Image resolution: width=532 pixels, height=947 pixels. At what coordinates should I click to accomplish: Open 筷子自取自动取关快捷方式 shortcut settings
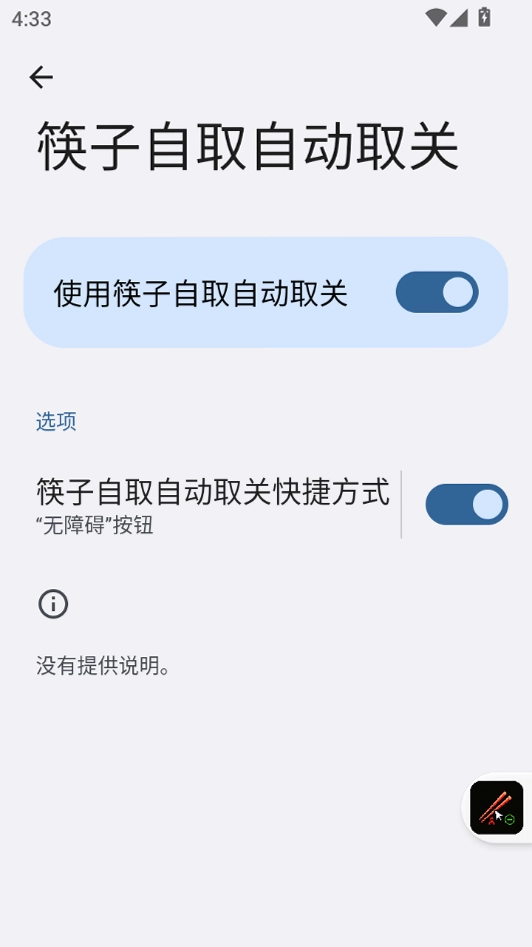(x=213, y=504)
